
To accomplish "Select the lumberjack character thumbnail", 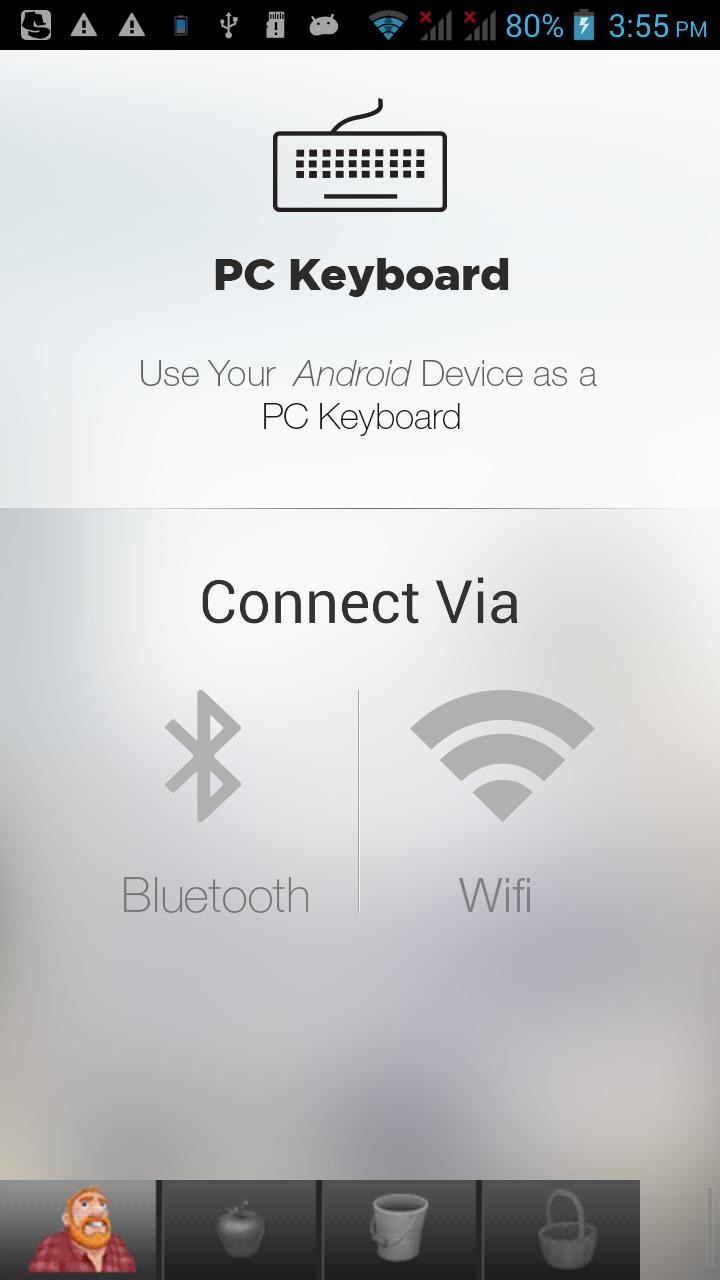I will pos(78,1230).
